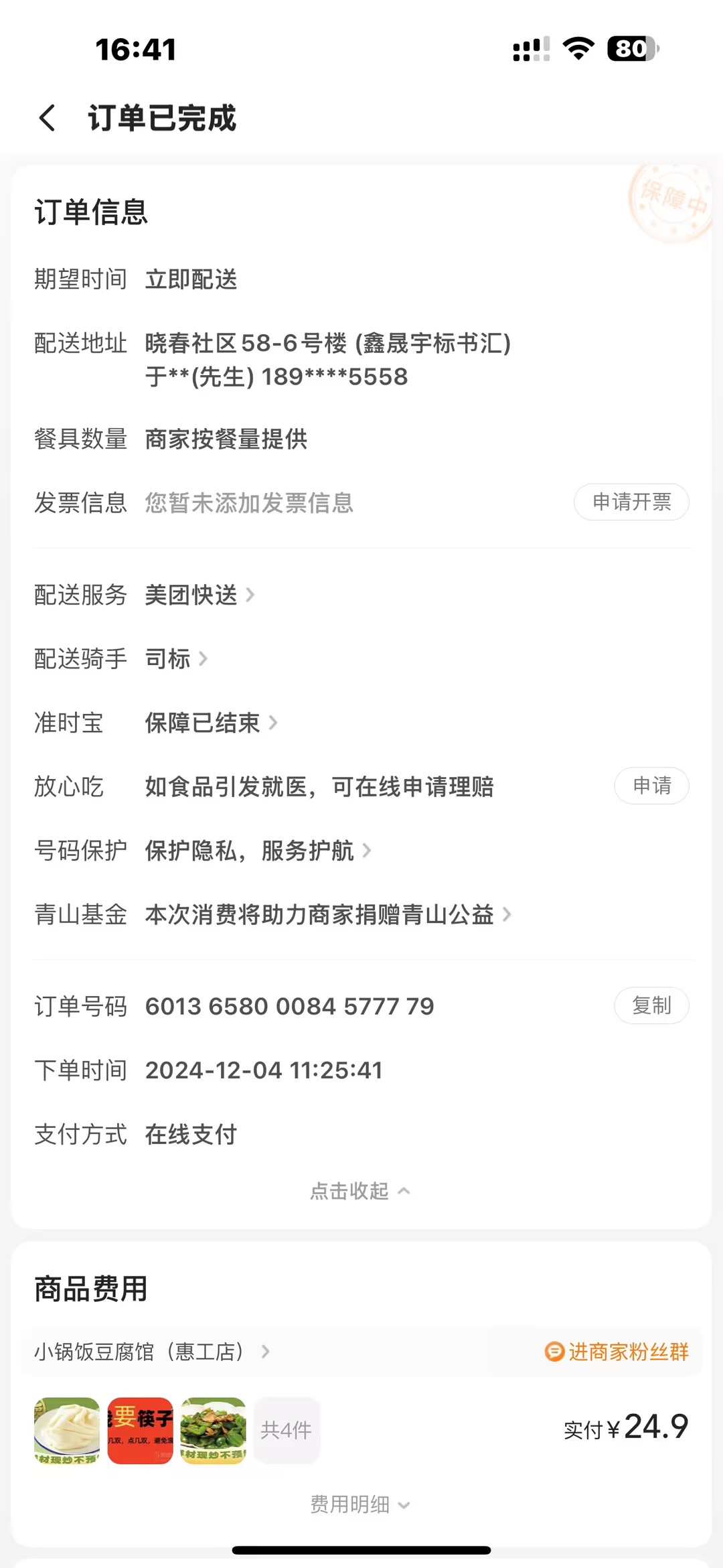The image size is (723, 1568).
Task: Open the 共4件 ordered items list
Action: (286, 1430)
